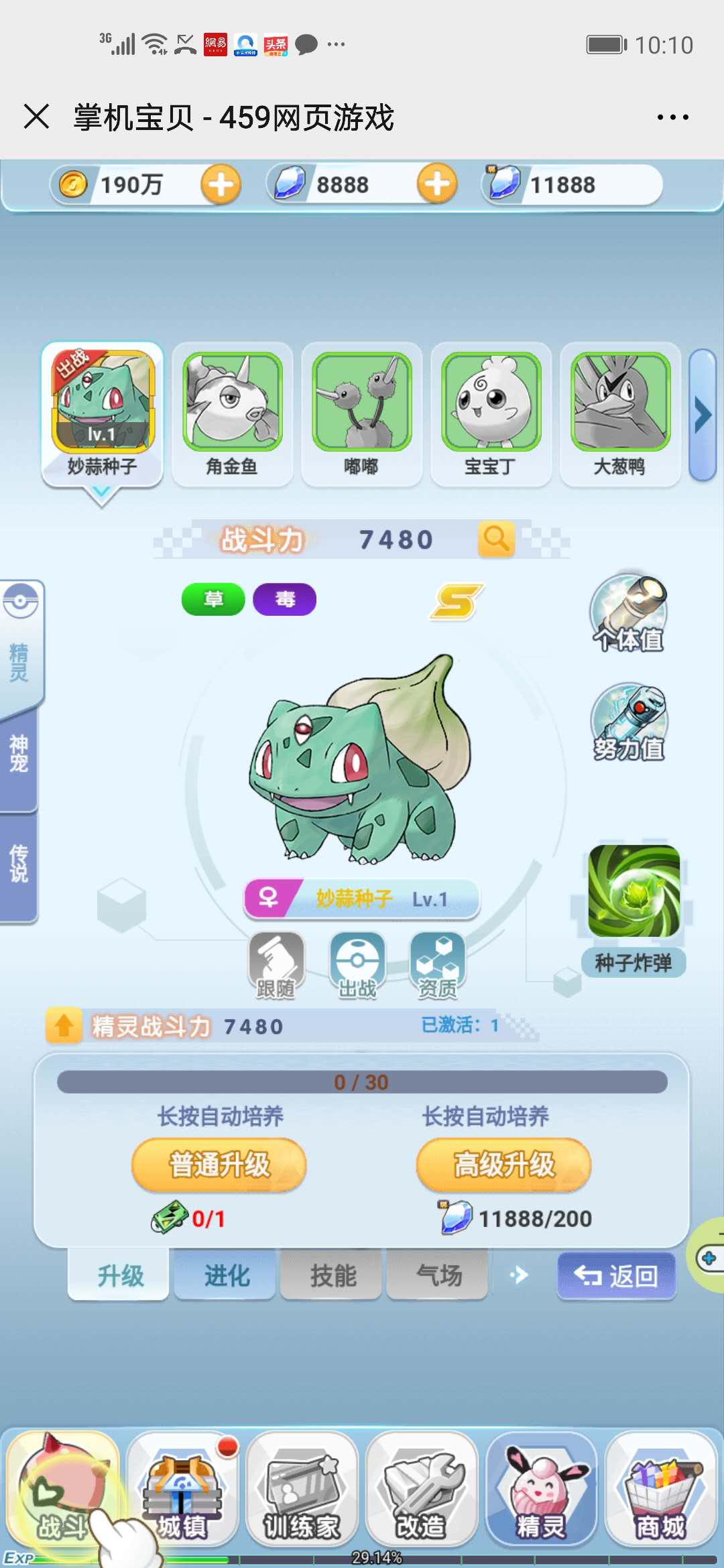Use 普通升级 normal upgrade
This screenshot has height=1568, width=724.
point(219,1165)
